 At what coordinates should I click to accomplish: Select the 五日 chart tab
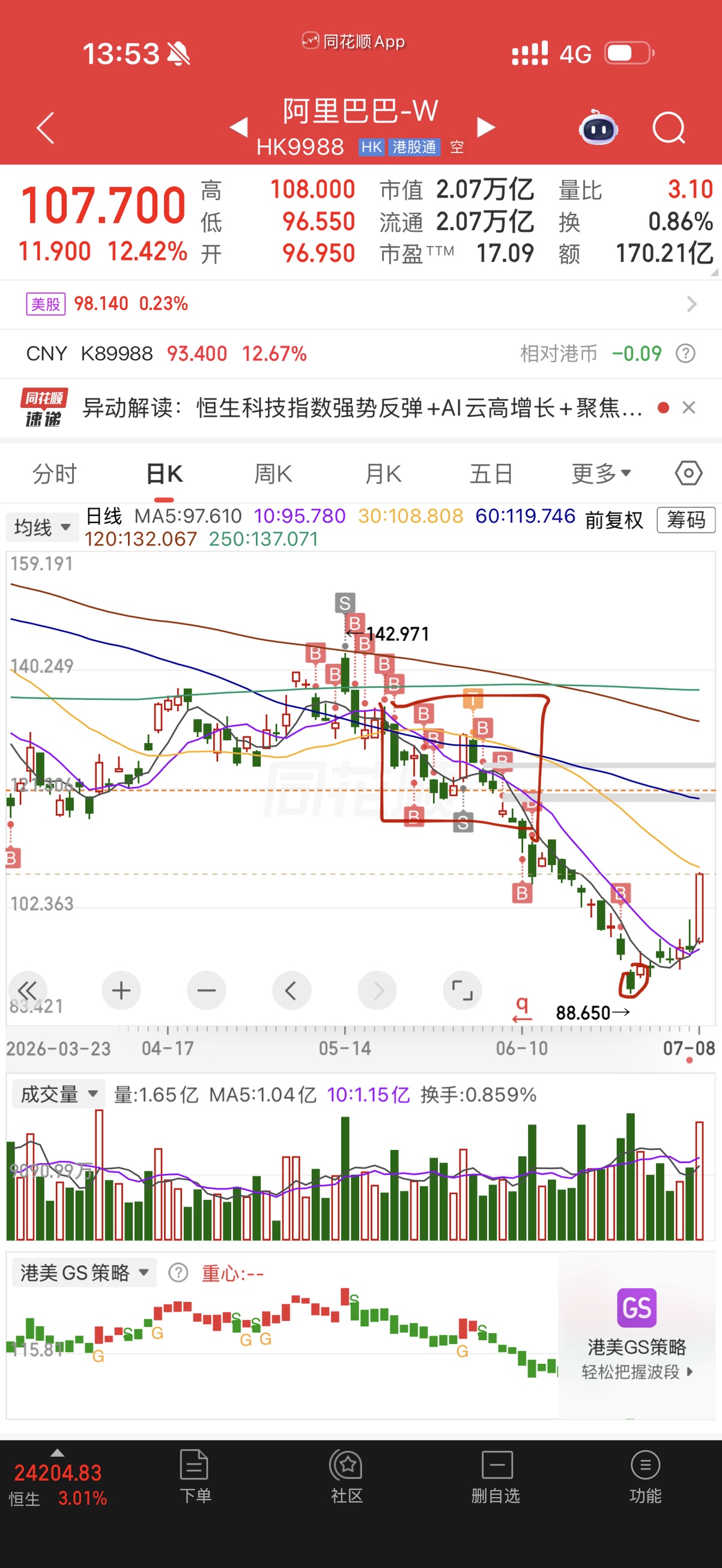pos(491,473)
